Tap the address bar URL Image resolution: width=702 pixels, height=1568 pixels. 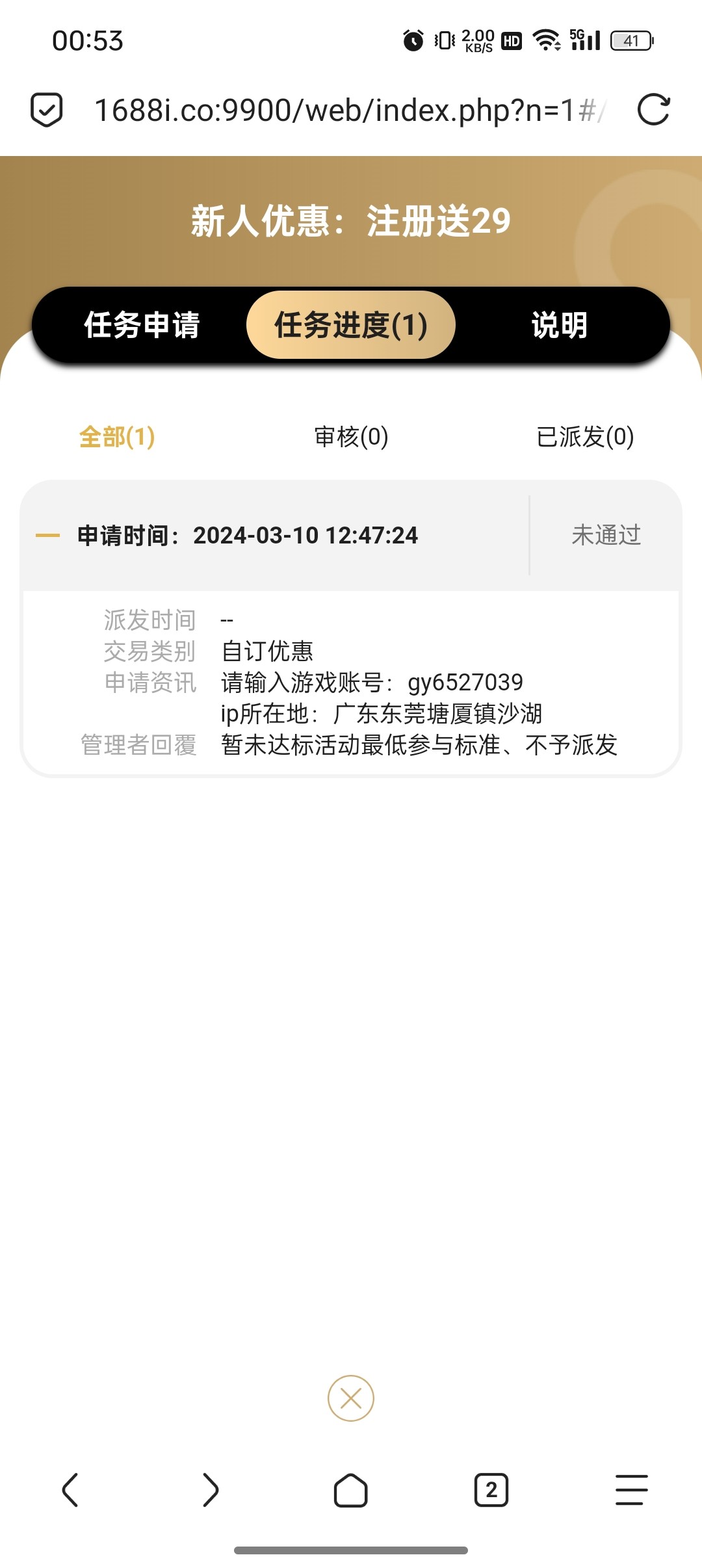tap(344, 110)
